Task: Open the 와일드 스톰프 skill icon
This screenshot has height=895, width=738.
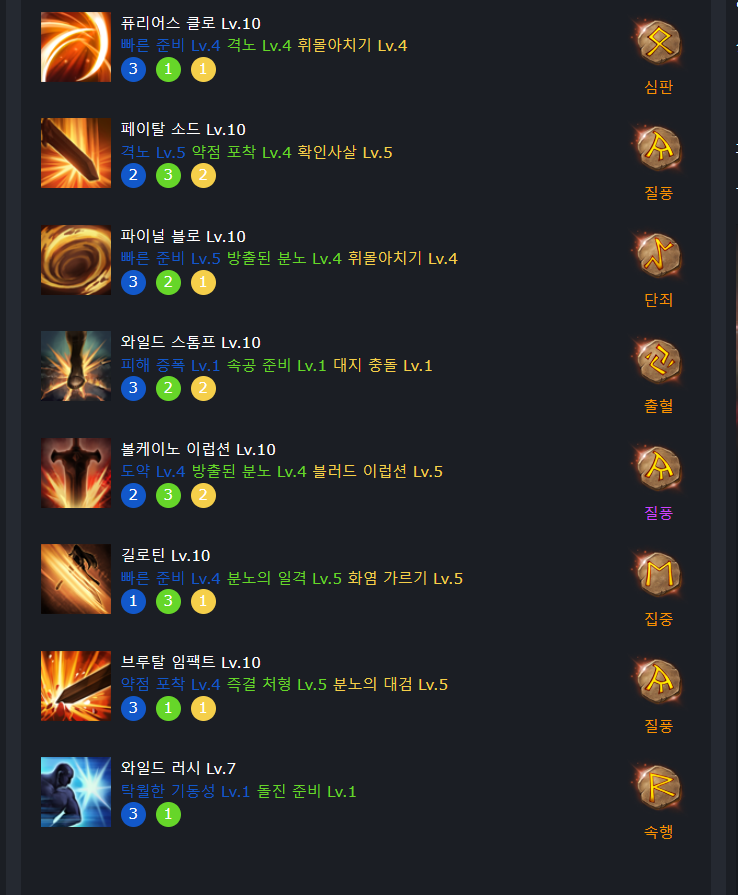Action: click(76, 366)
